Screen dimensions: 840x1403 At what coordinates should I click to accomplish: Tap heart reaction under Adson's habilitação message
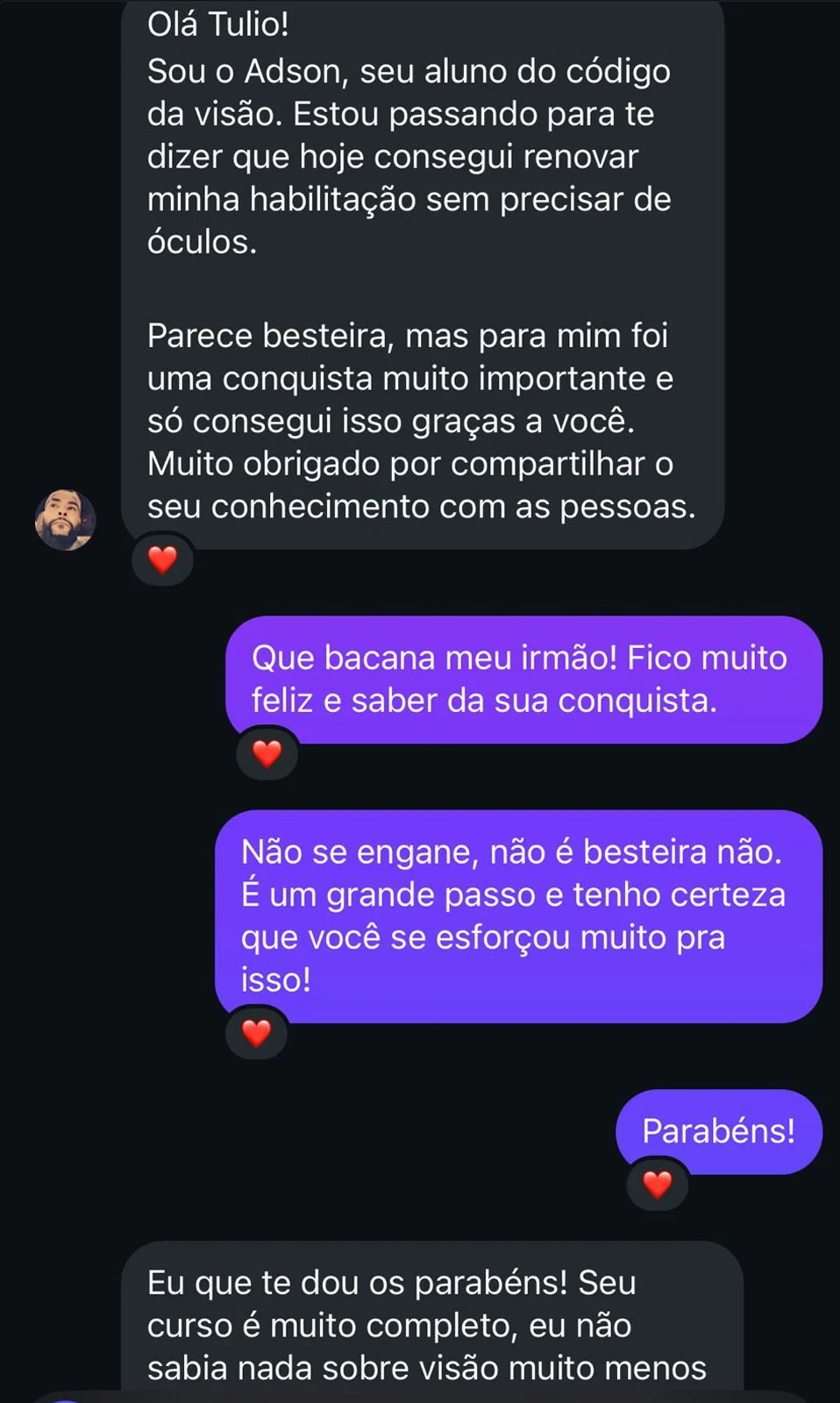(162, 559)
